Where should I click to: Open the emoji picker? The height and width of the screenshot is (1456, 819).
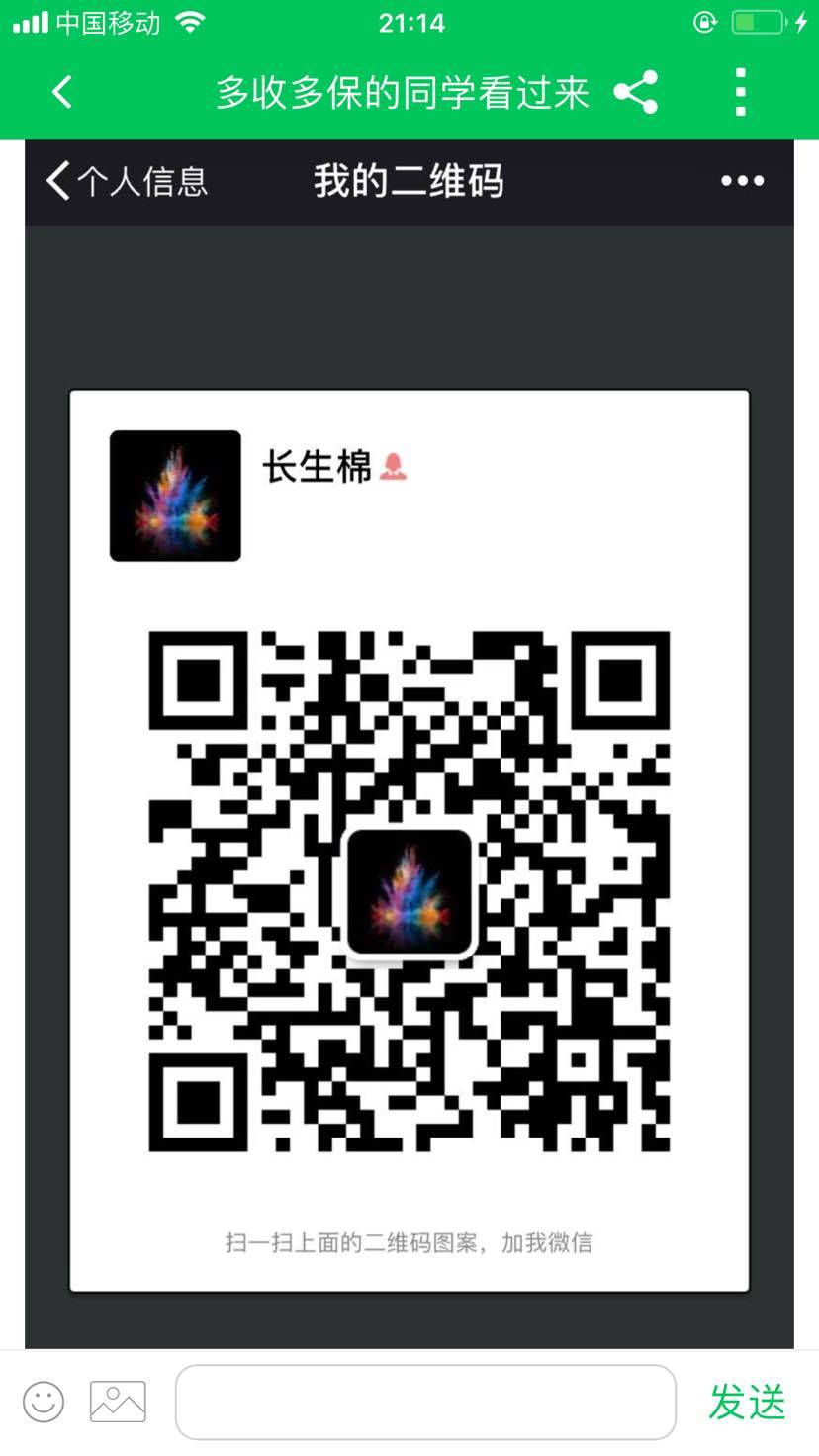point(44,1402)
